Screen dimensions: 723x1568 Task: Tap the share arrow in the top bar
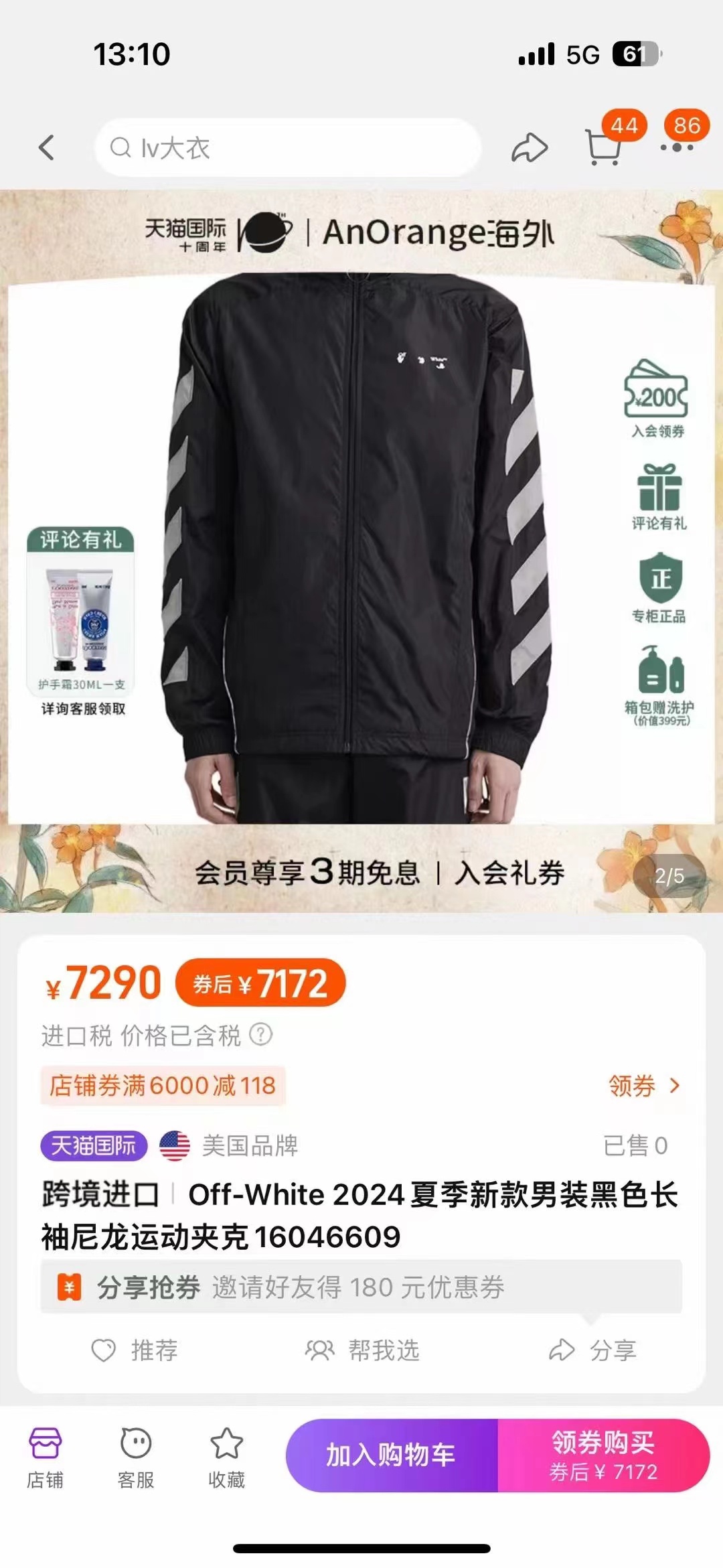[530, 147]
